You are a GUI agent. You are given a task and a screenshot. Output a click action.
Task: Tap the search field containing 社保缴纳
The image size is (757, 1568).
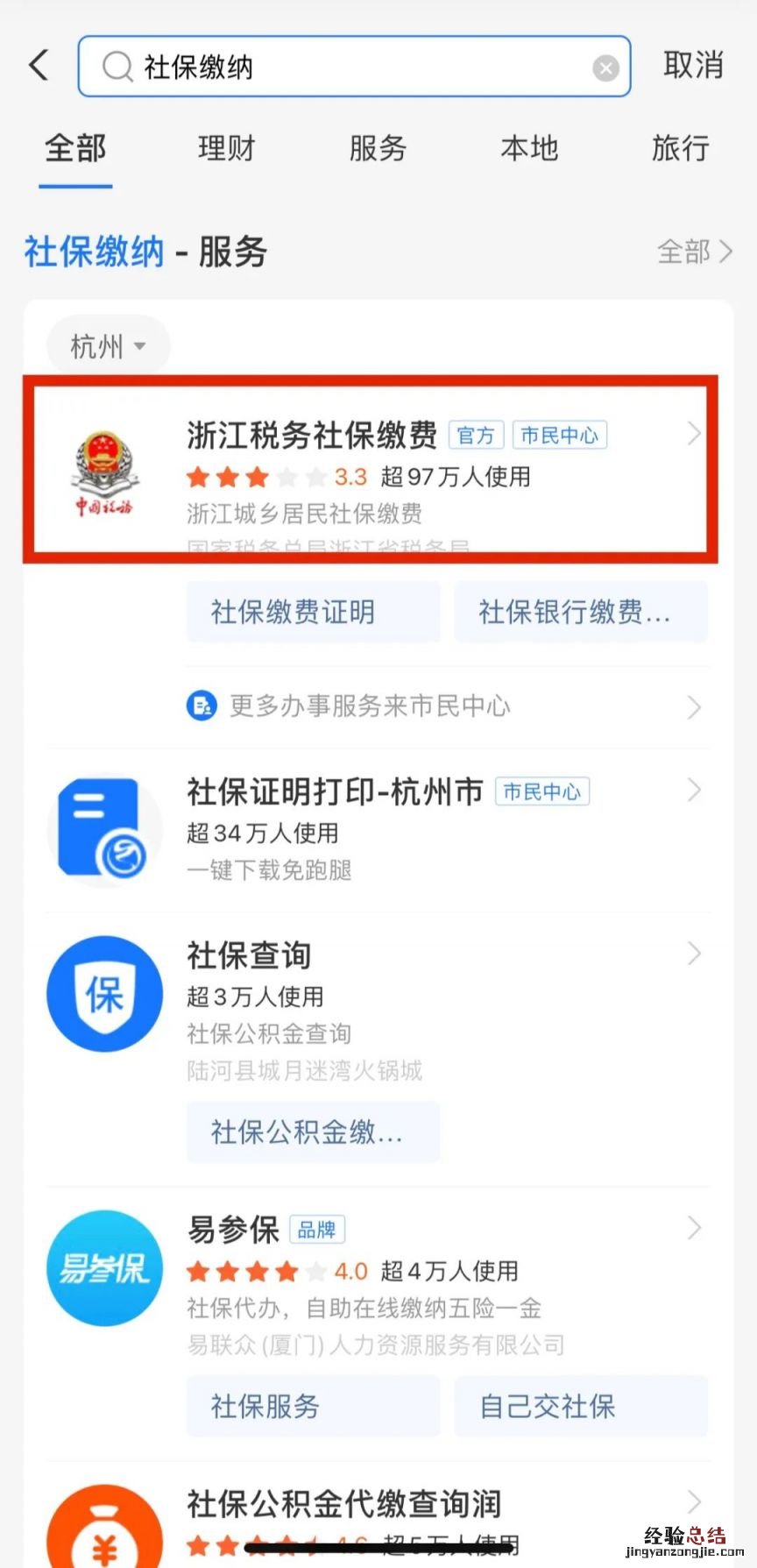pyautogui.click(x=350, y=67)
